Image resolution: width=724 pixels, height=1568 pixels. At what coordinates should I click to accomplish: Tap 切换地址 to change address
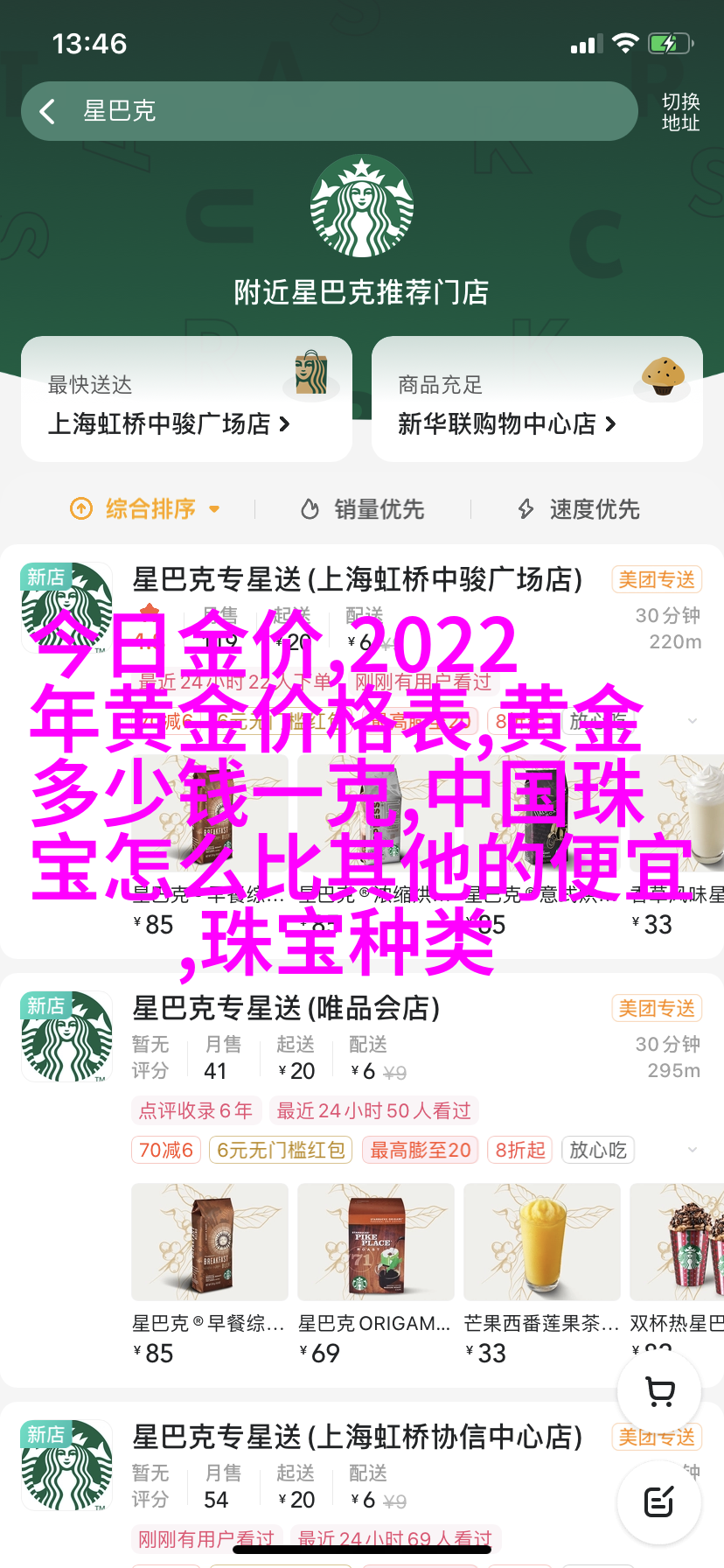[679, 112]
